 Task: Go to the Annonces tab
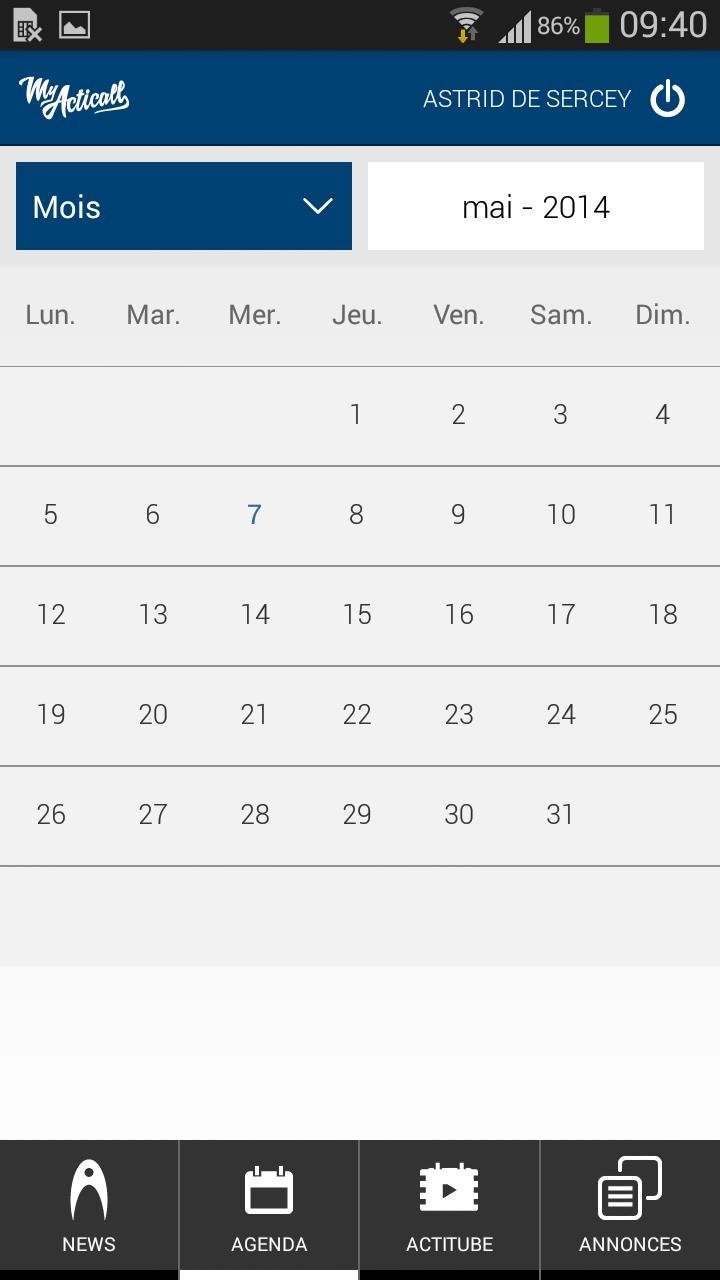[630, 1208]
